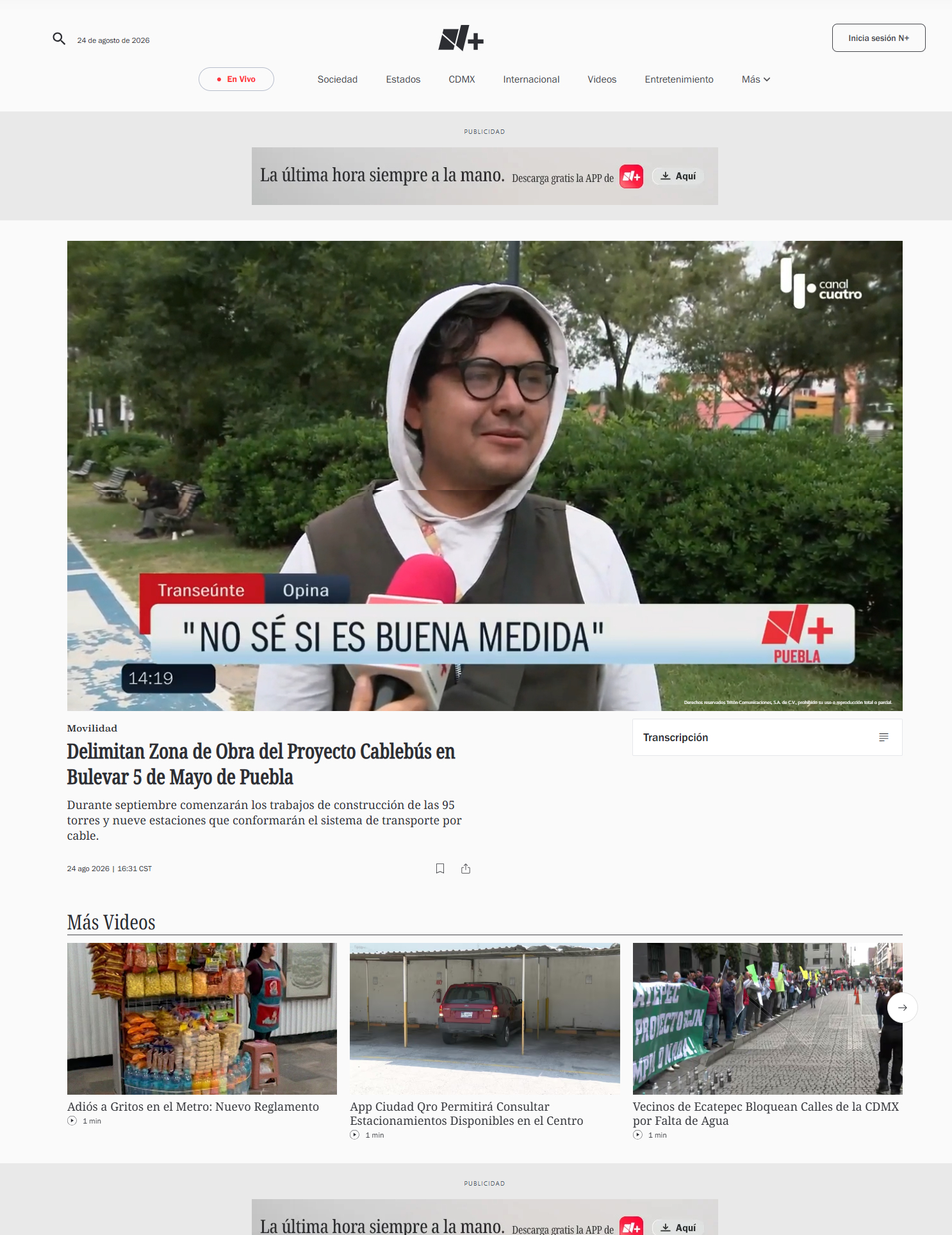Expand the Más dropdown menu
This screenshot has height=1235, width=952.
pyautogui.click(x=756, y=79)
